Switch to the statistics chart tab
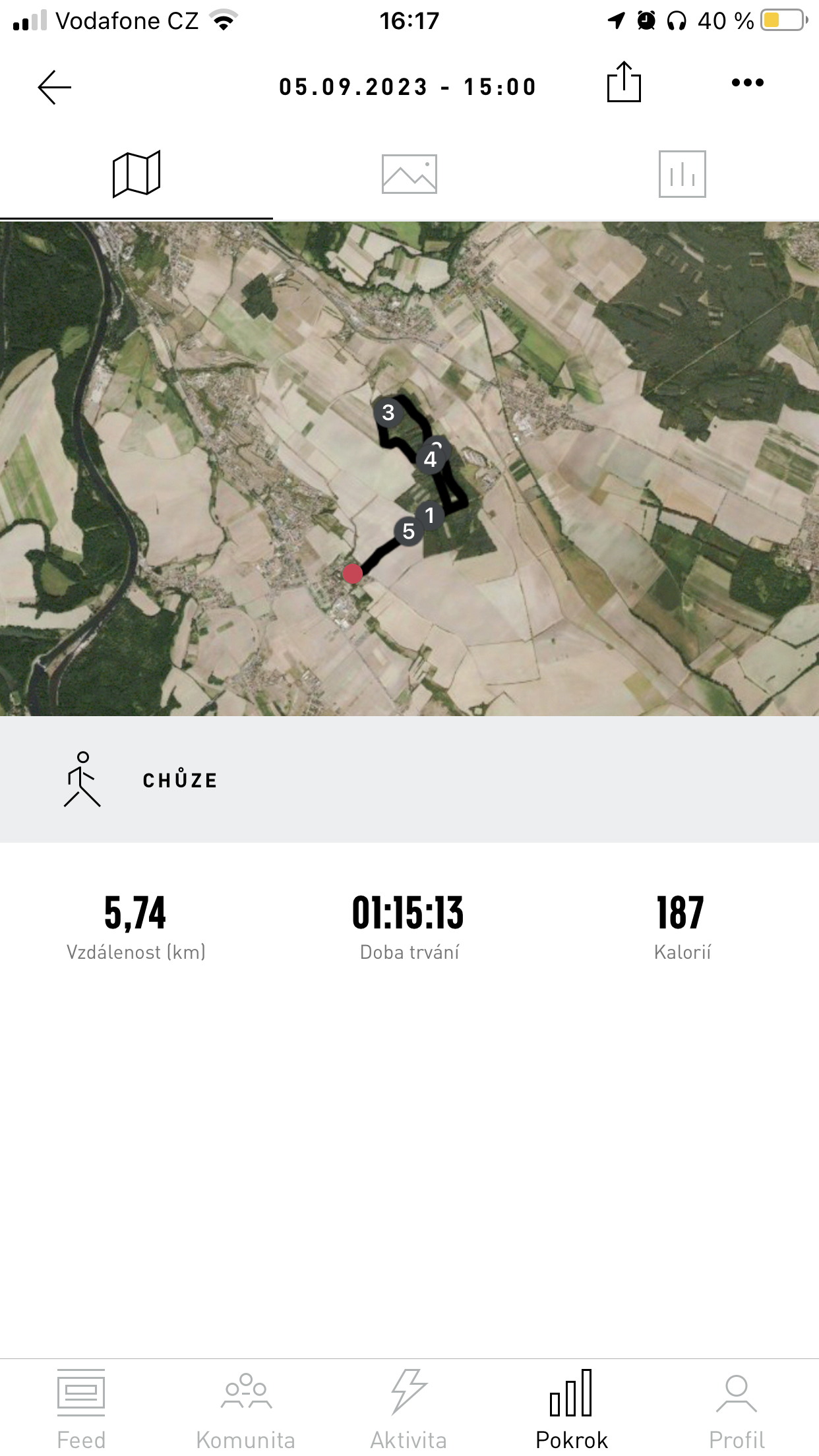 (x=682, y=174)
